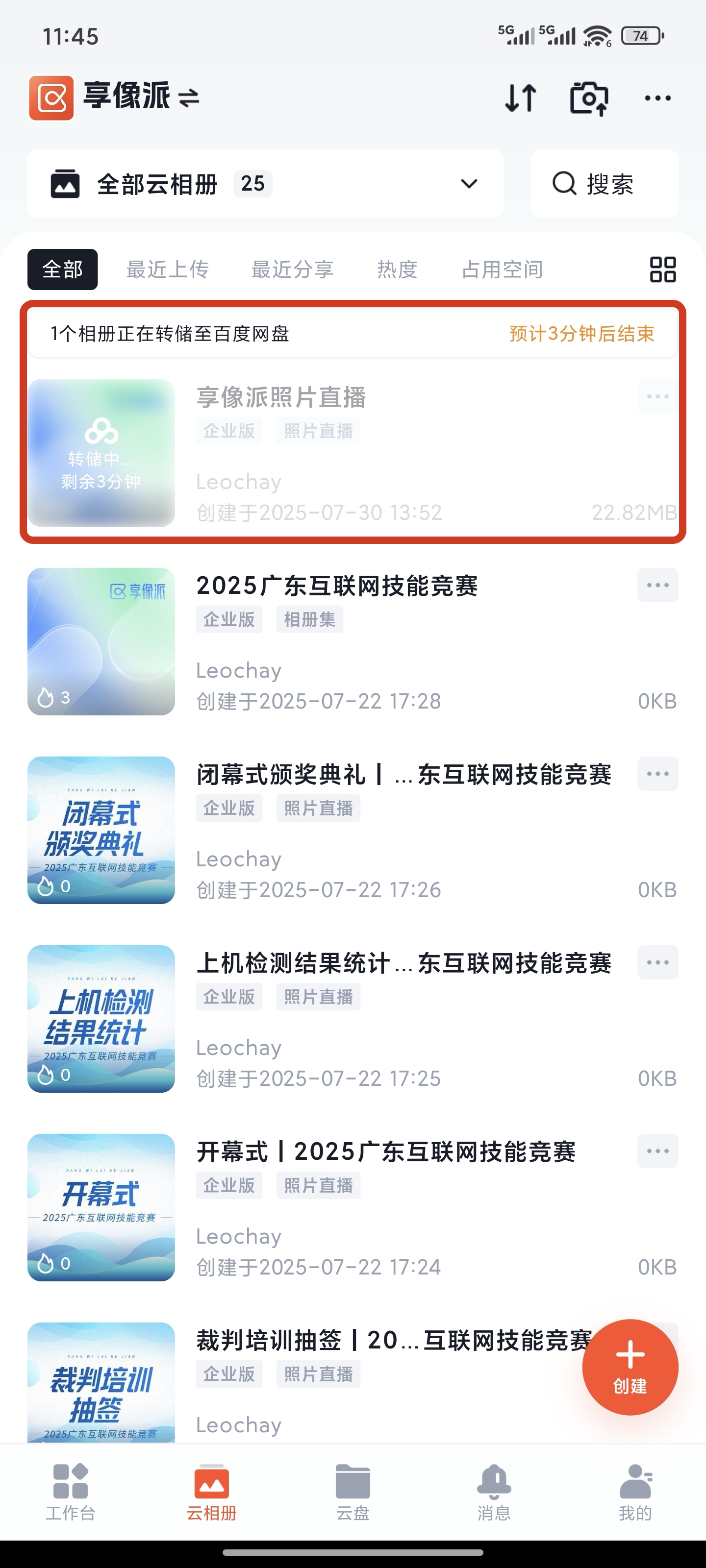The width and height of the screenshot is (706, 1568).
Task: Tap the 创建 floating button
Action: point(630,1367)
